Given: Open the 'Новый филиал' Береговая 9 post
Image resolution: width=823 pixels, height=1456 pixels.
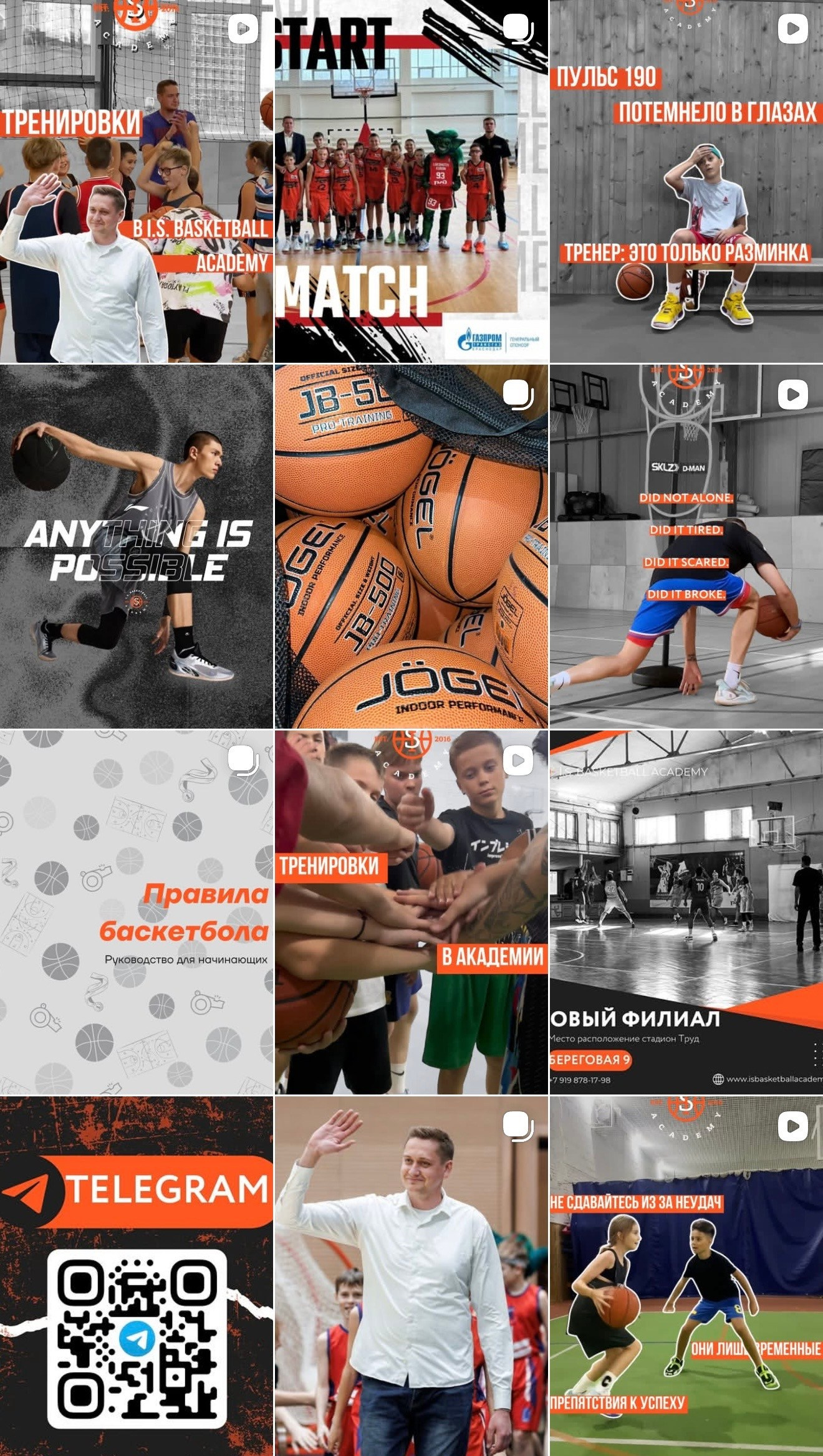Looking at the screenshot, I should (686, 912).
